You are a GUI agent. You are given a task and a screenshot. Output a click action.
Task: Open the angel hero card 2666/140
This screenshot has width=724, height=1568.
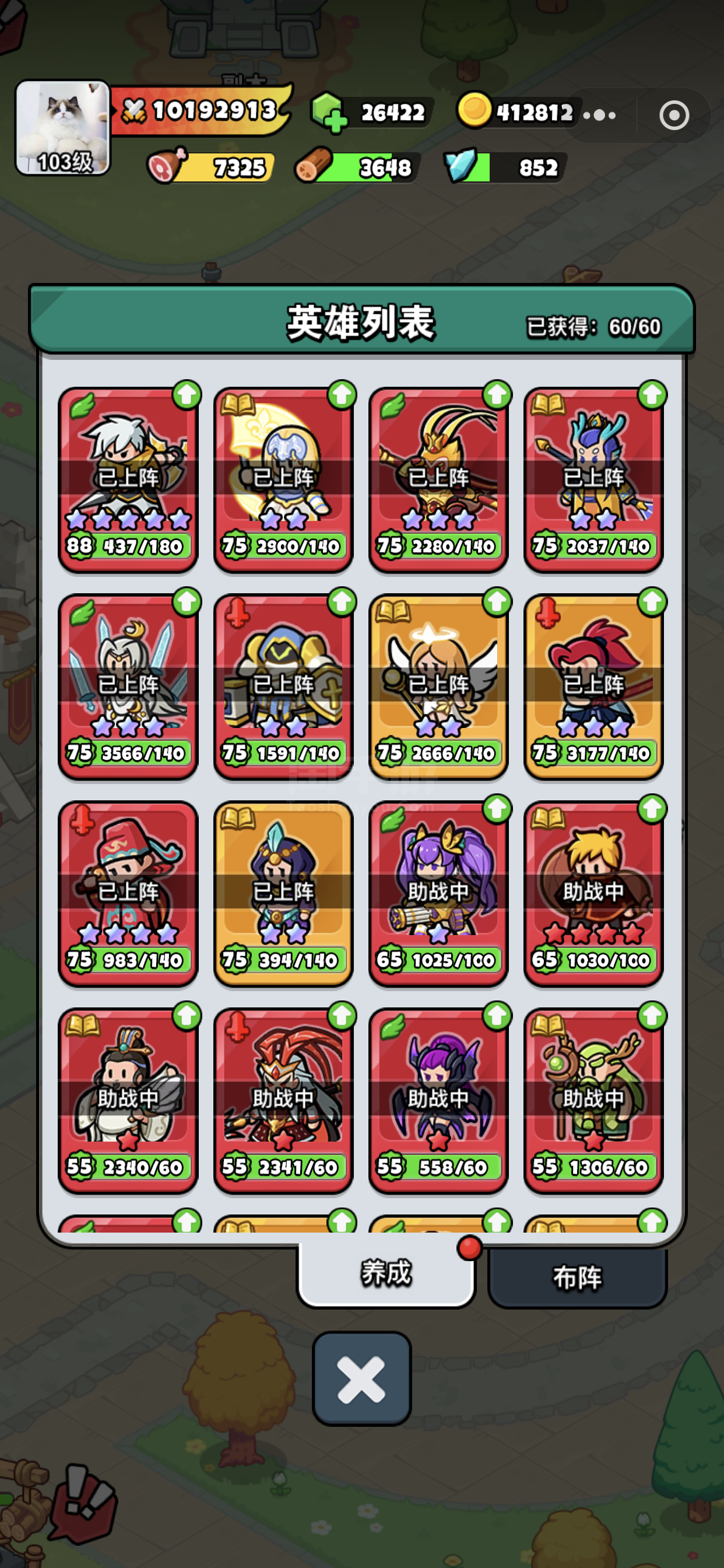(x=438, y=687)
